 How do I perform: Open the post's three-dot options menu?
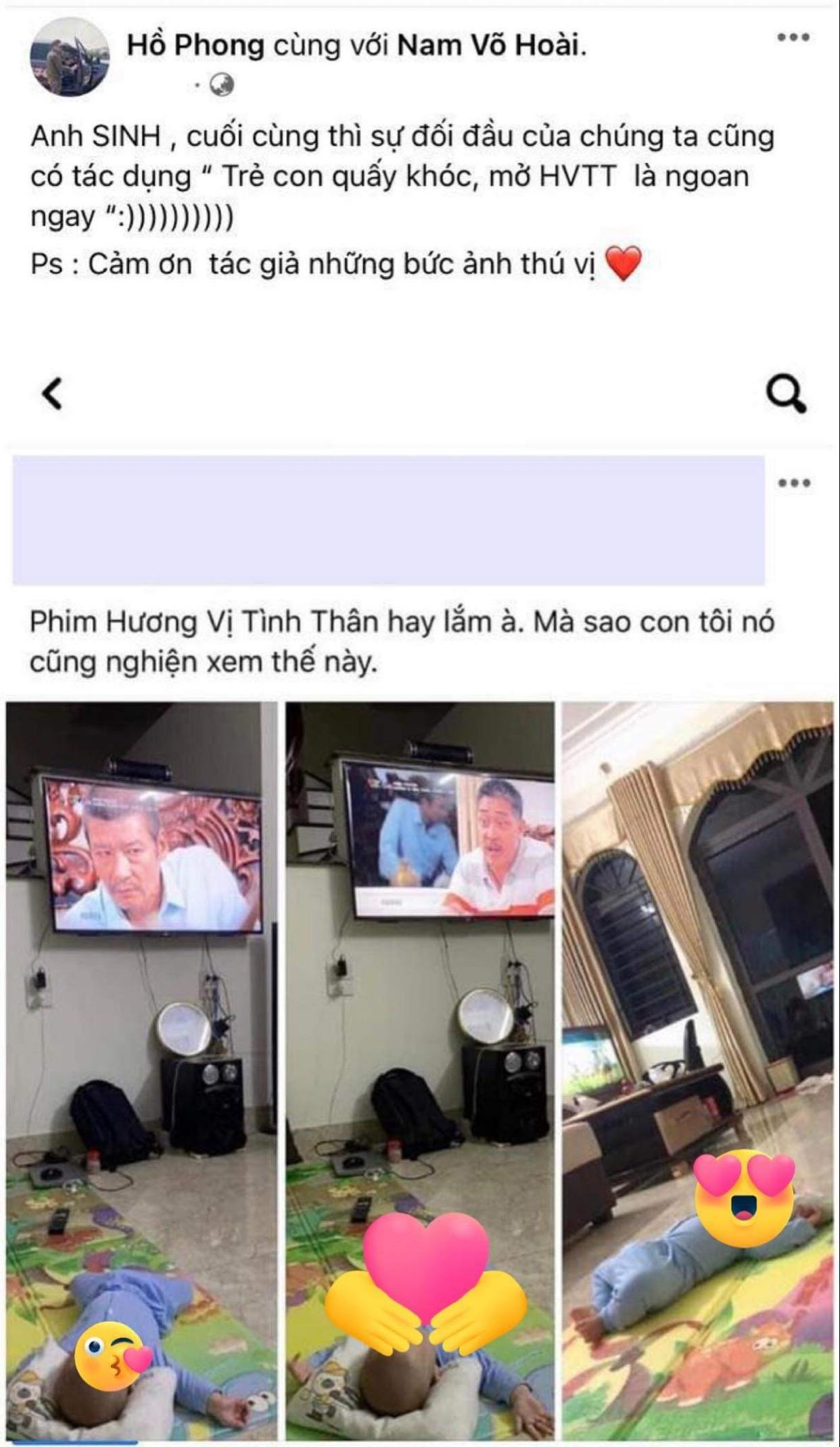793,37
